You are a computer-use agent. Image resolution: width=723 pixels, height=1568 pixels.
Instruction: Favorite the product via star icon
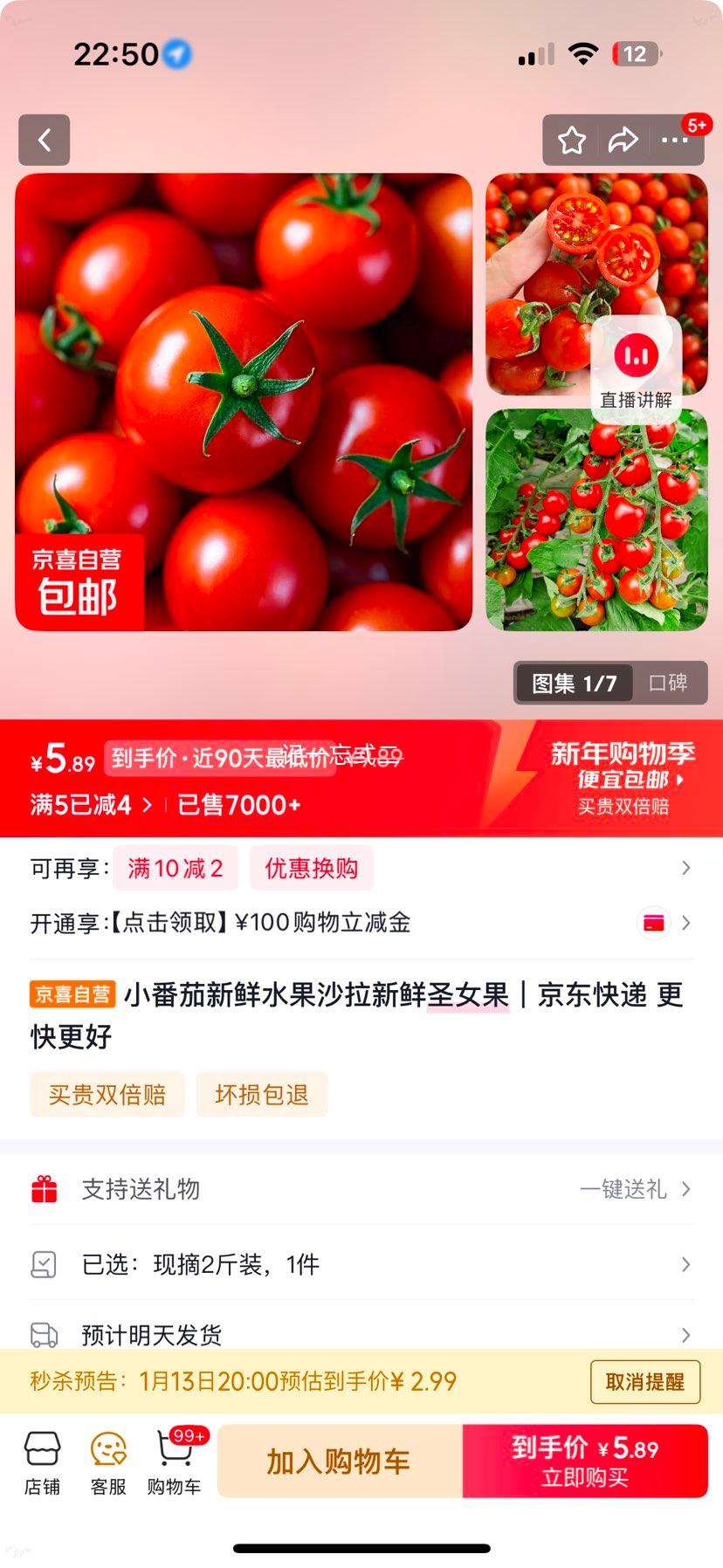pos(572,140)
